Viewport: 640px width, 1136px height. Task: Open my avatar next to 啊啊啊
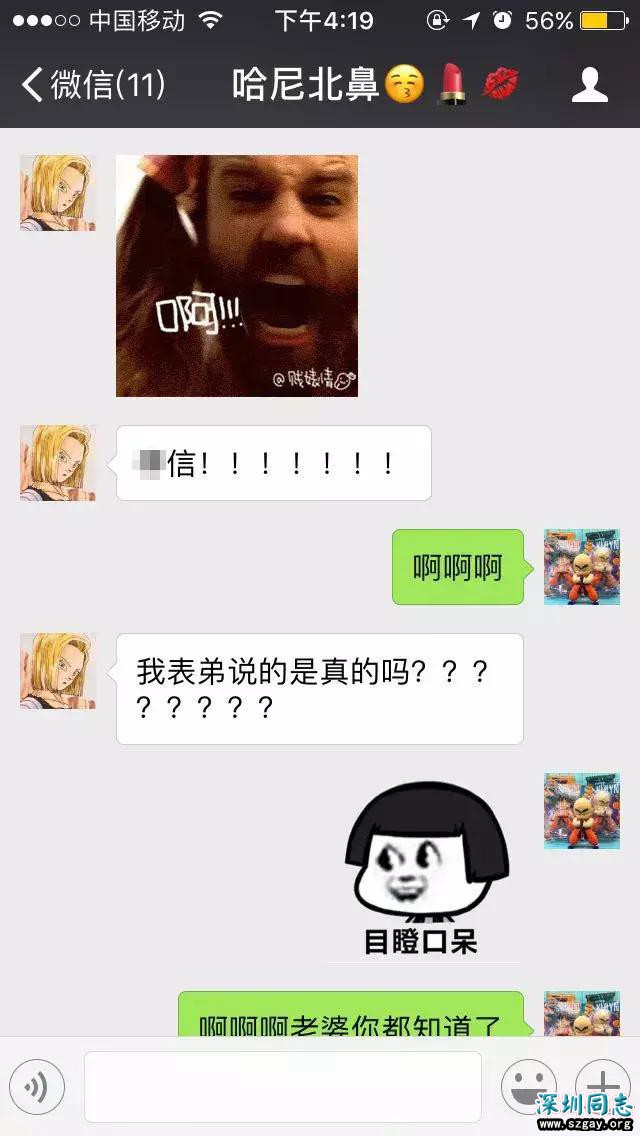(x=581, y=567)
